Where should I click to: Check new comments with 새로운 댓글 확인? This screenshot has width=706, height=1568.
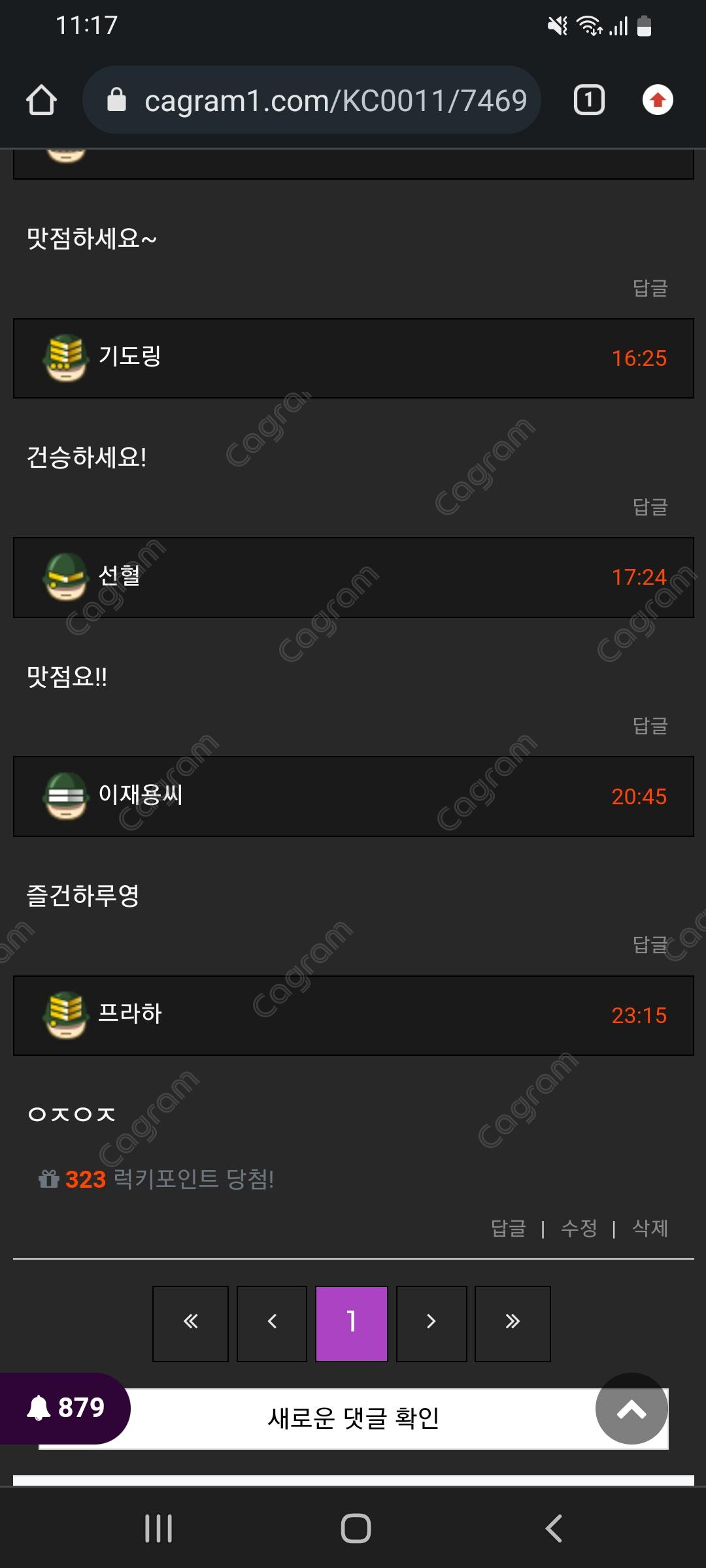pos(353,1419)
